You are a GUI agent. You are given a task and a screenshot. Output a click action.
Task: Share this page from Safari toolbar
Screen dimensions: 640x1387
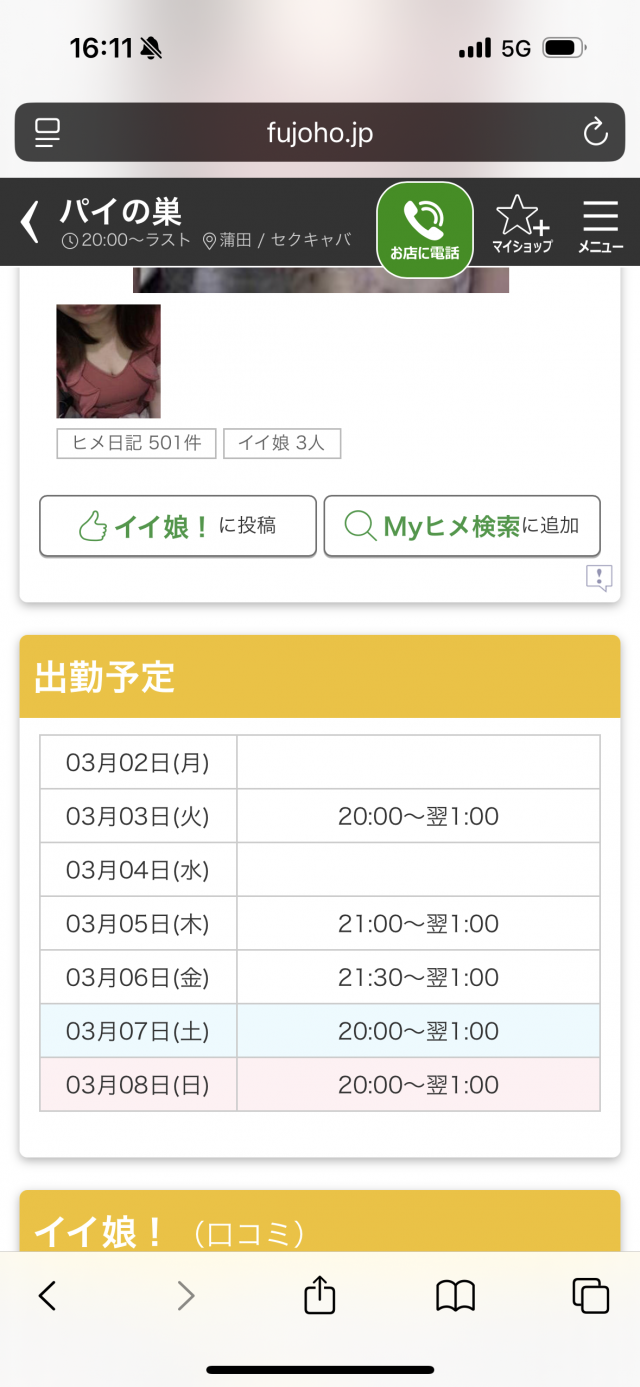tap(319, 1296)
